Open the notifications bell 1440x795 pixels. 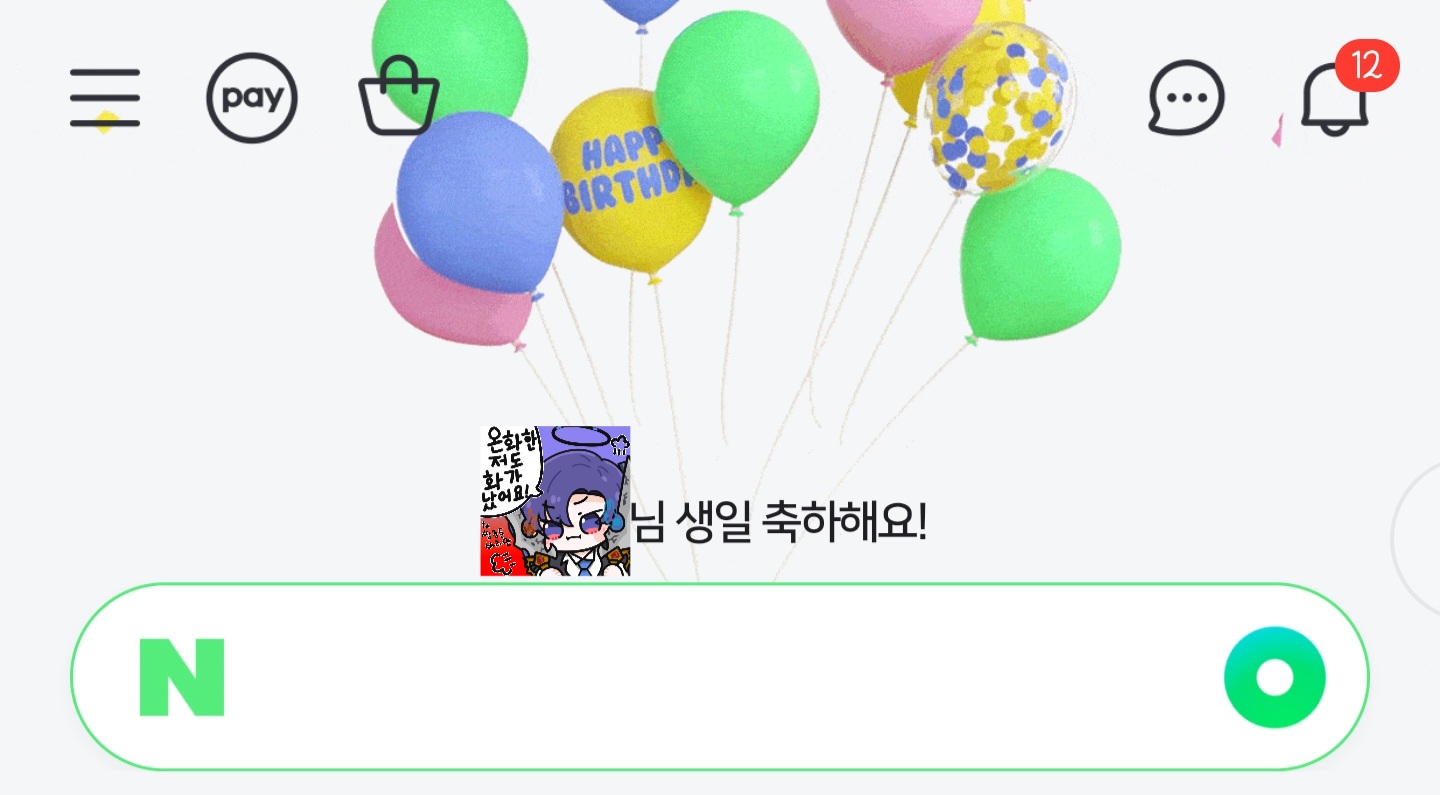pyautogui.click(x=1334, y=98)
